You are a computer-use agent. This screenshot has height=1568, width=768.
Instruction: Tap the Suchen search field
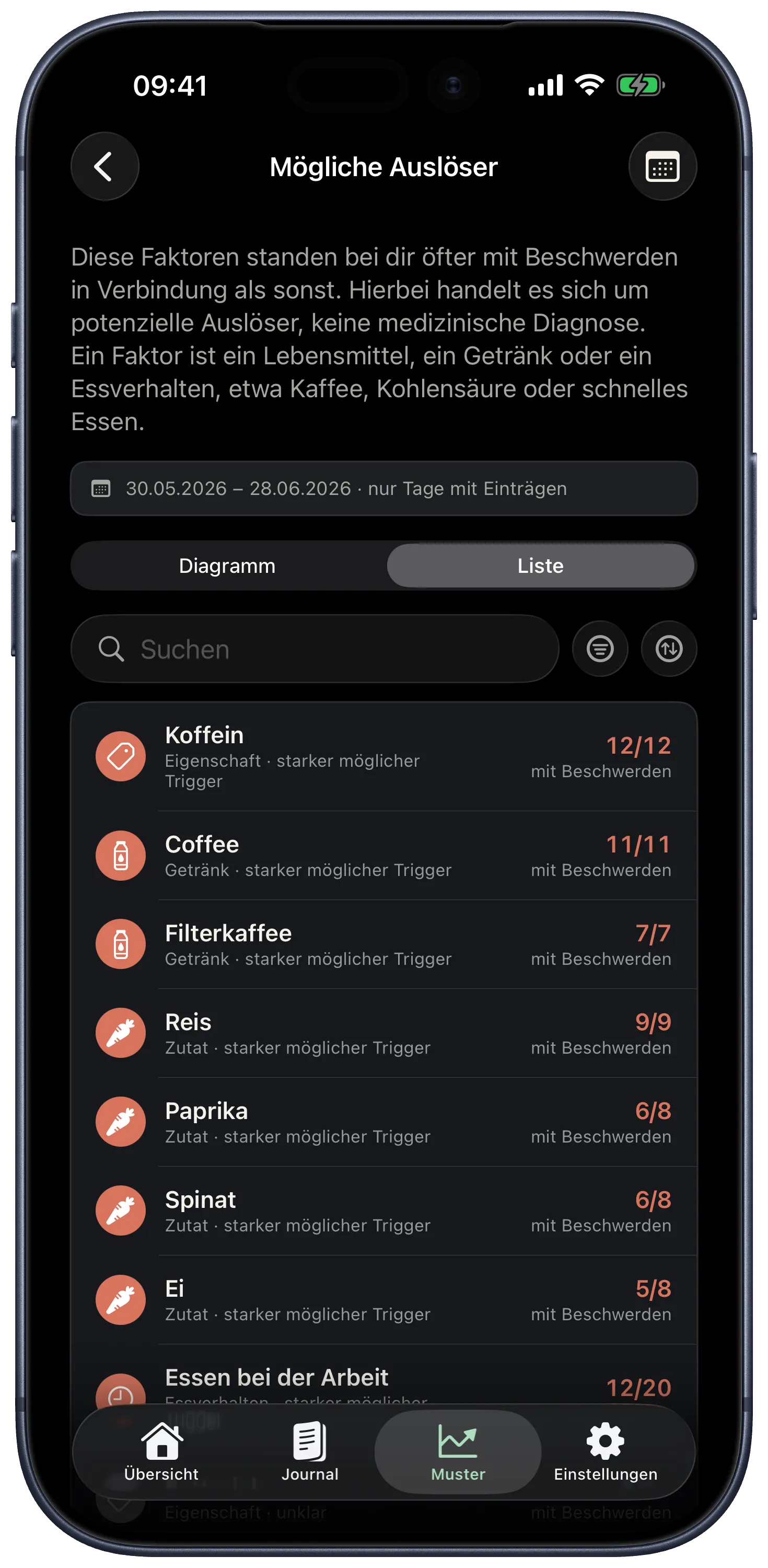coord(315,648)
